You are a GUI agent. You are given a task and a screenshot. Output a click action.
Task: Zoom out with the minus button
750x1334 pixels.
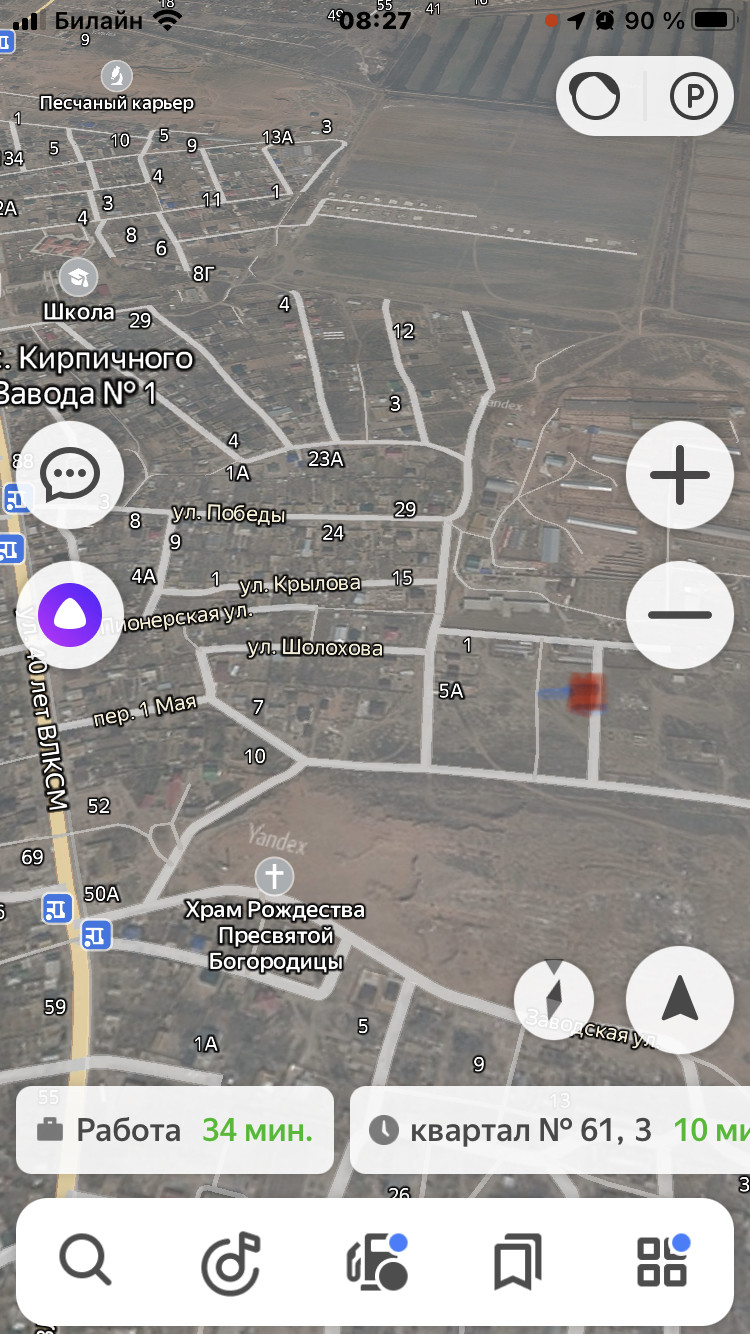(680, 615)
